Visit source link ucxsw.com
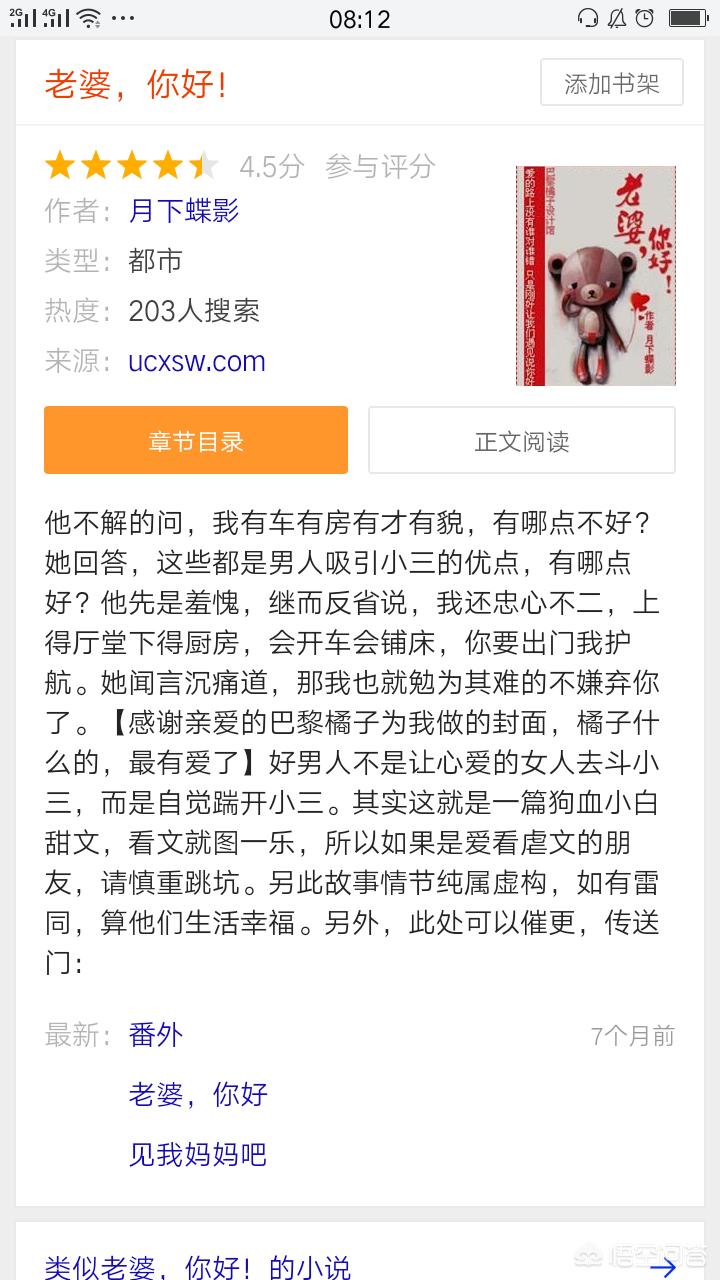 tap(197, 361)
